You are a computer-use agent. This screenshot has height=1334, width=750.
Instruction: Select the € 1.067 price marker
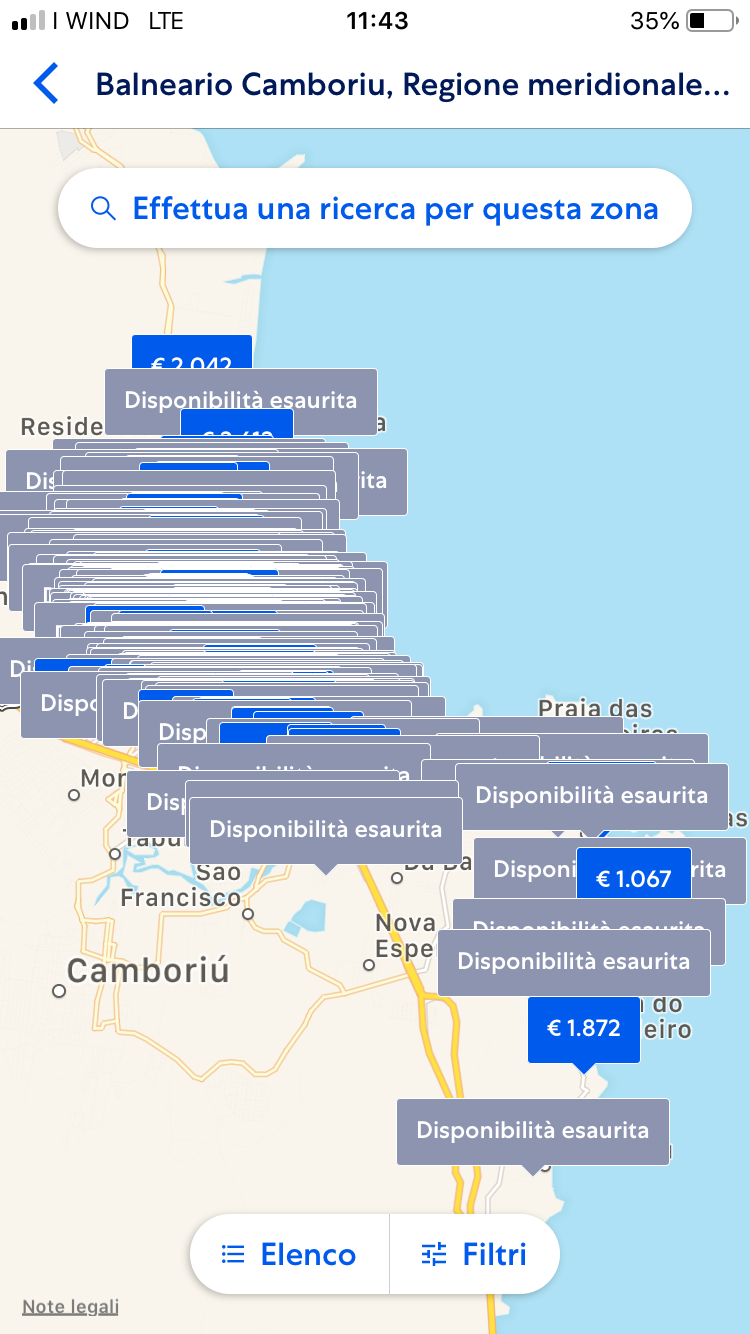point(634,878)
